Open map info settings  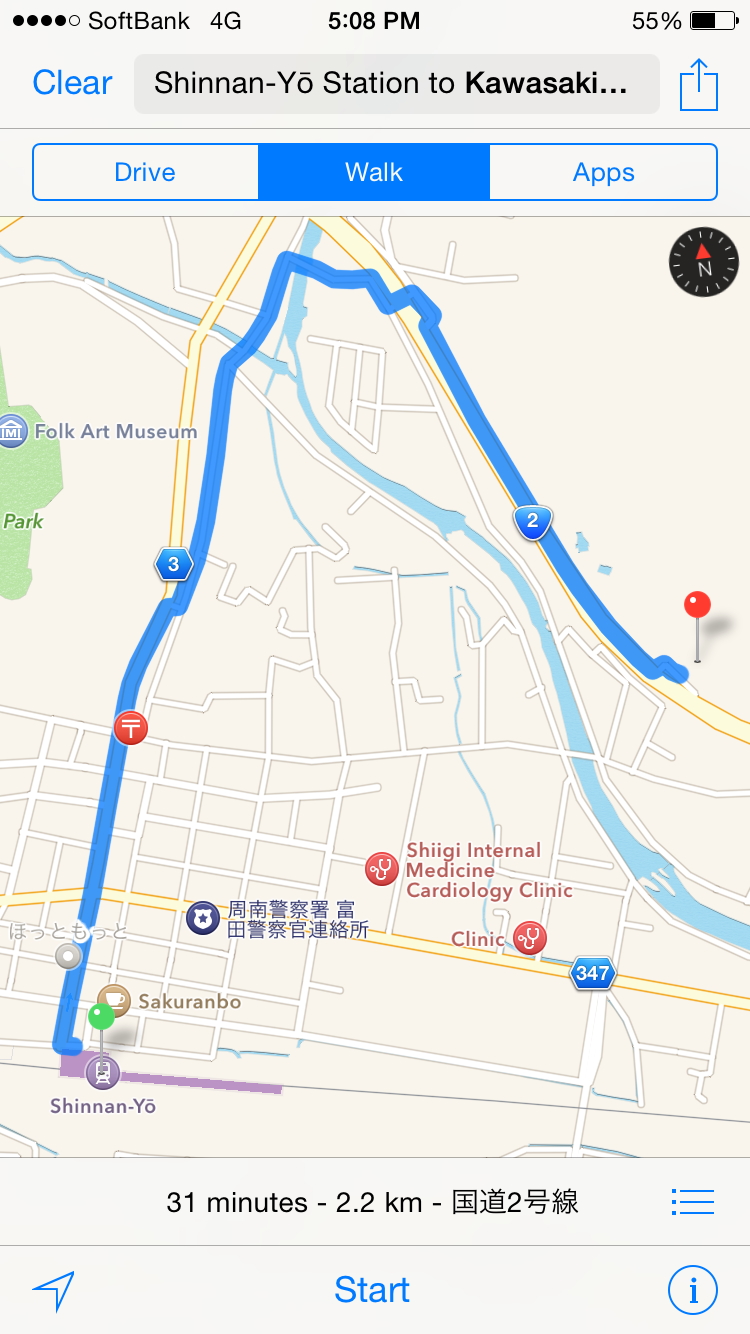click(692, 1290)
